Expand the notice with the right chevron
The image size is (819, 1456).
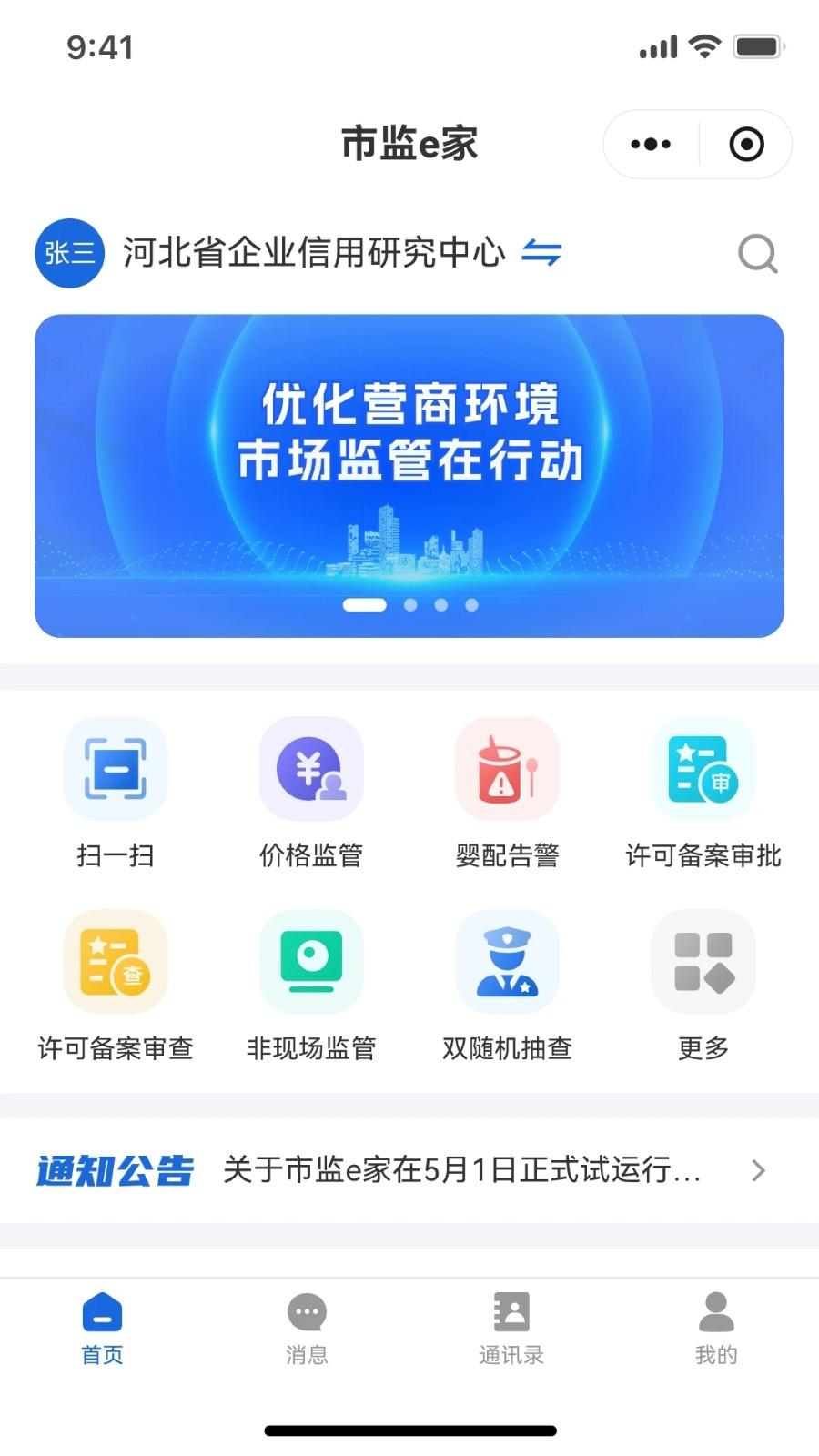(760, 1170)
